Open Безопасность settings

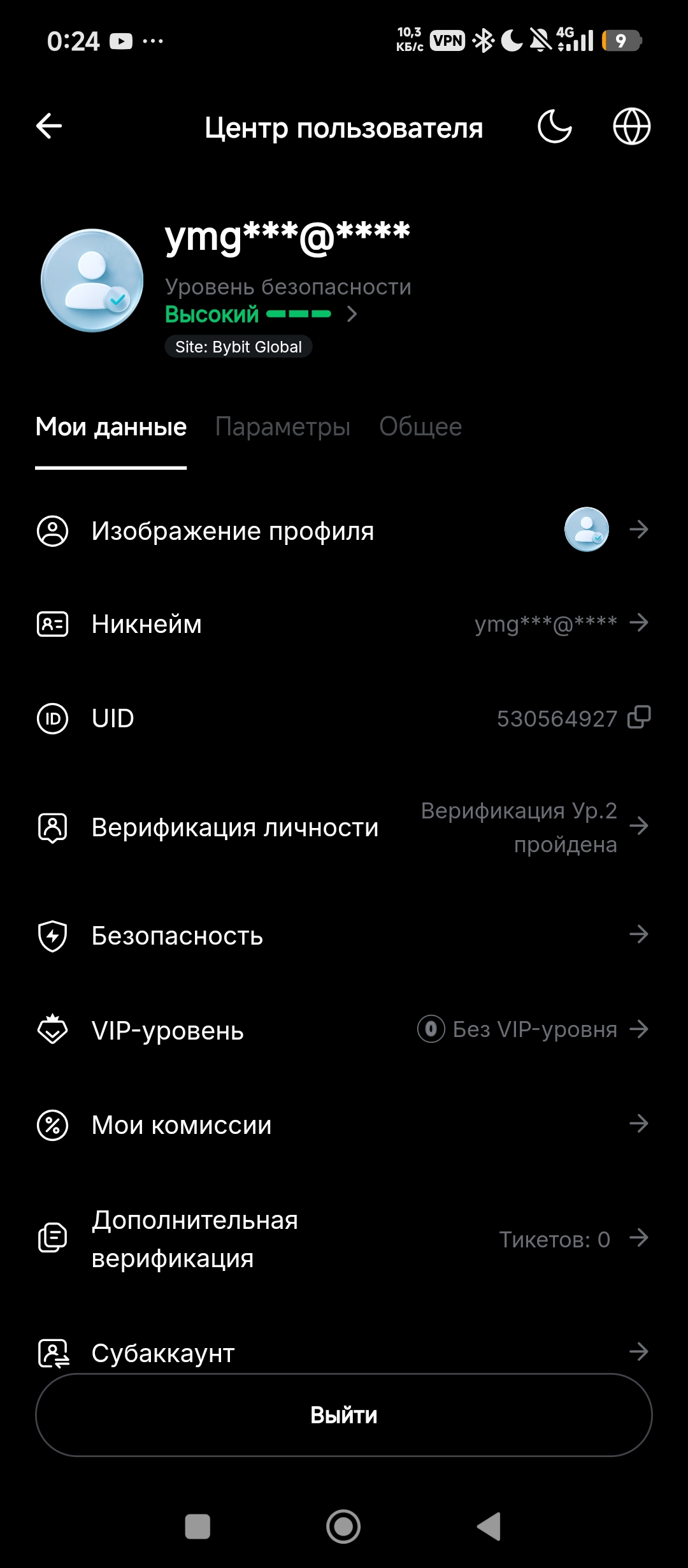point(344,935)
